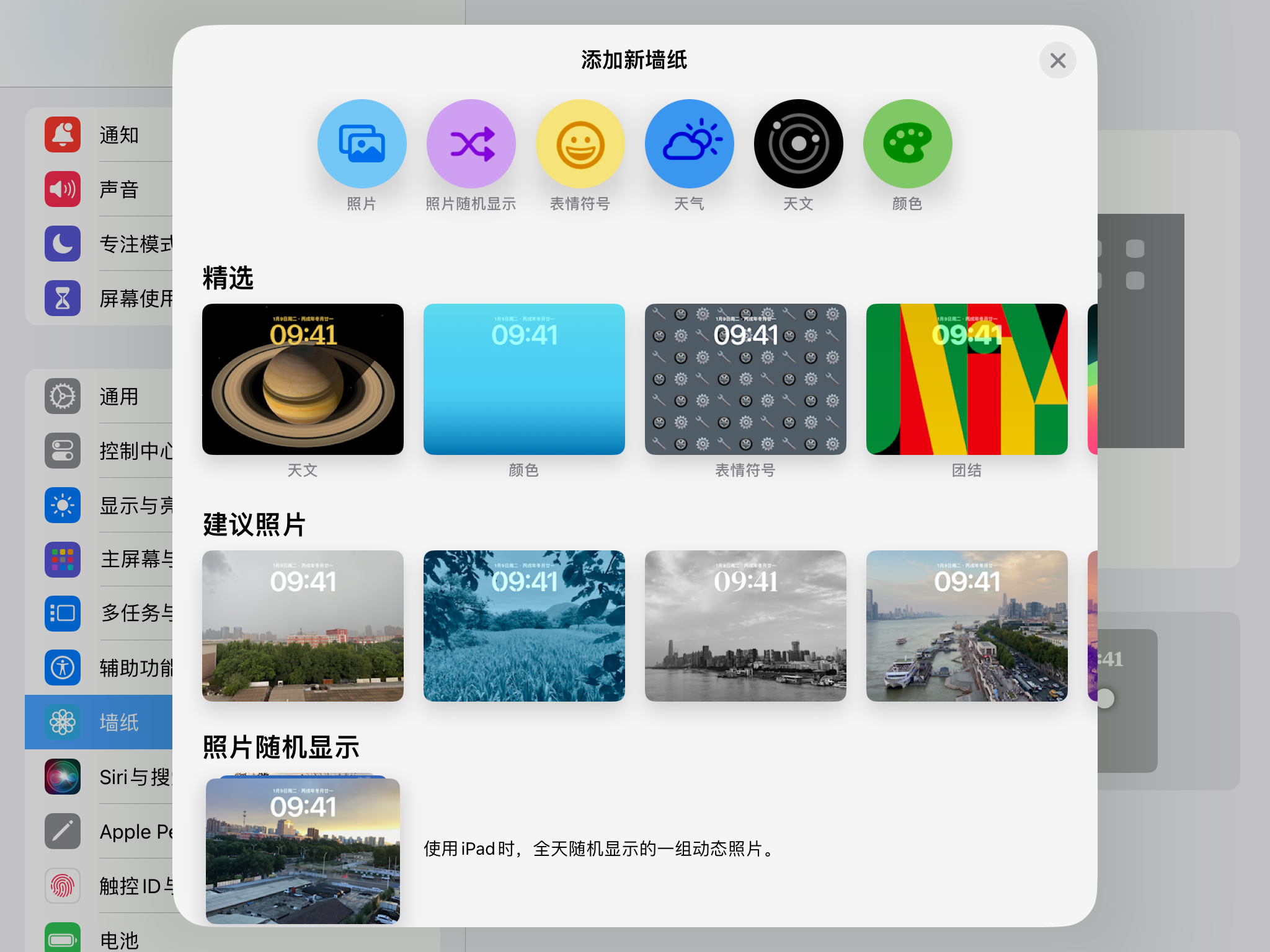
Task: Select the featured blue 颜色 wallpaper
Action: pos(524,379)
